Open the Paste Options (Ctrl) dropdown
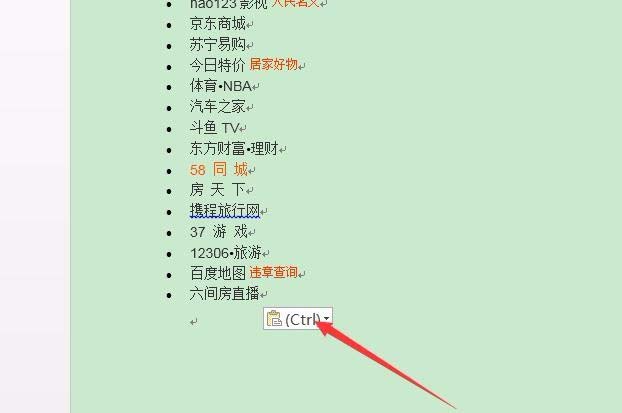 (297, 319)
